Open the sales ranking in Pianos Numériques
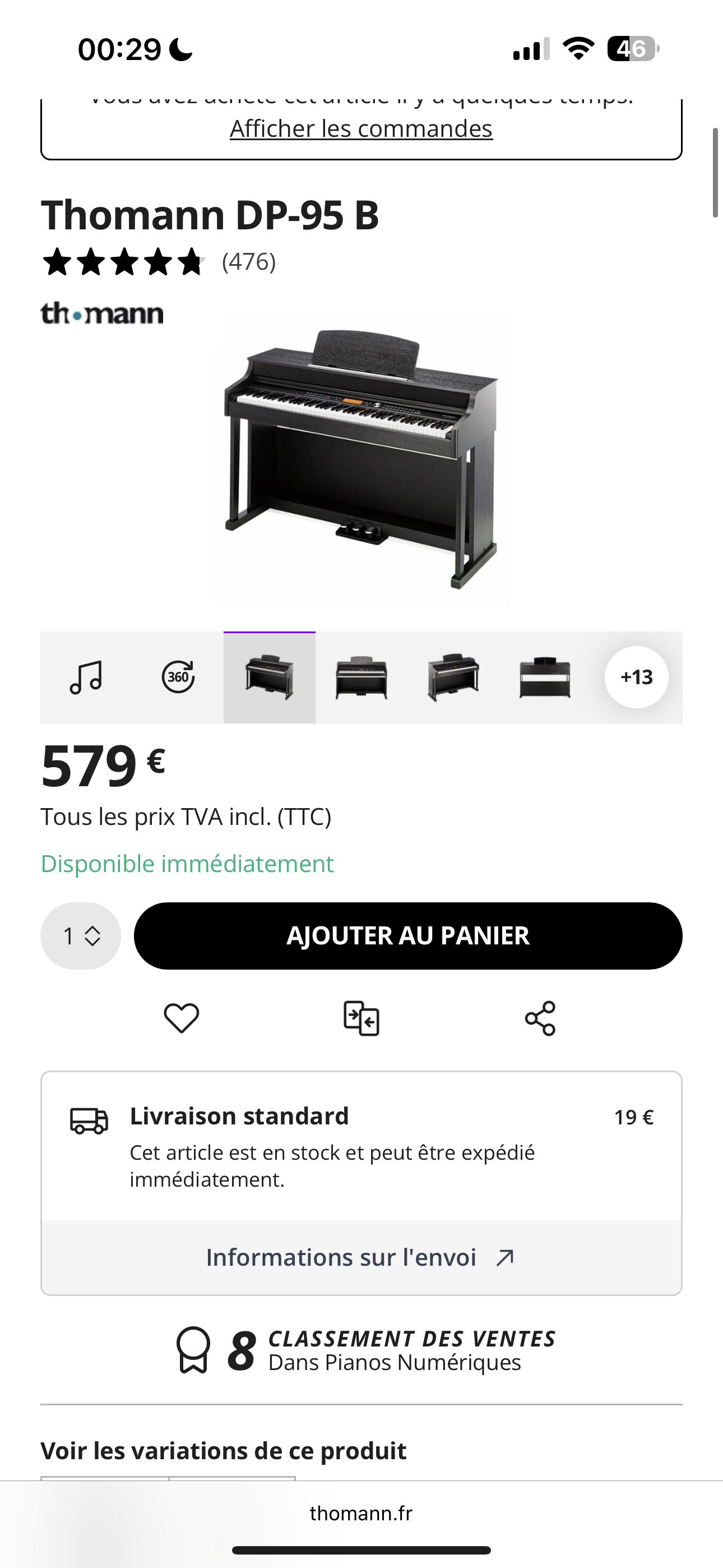Screen dimensions: 723x1568 [367, 1350]
